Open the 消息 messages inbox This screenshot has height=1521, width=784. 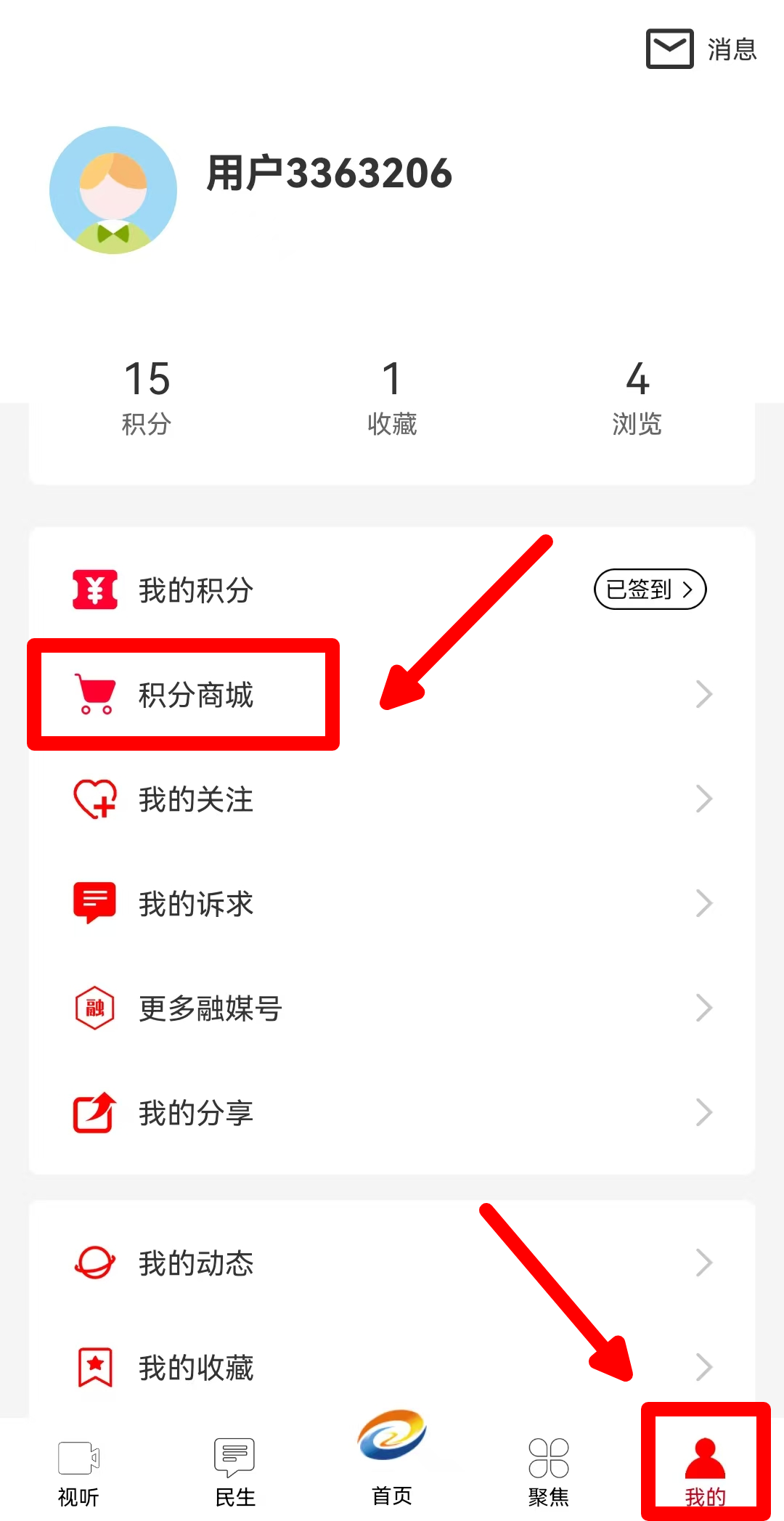tap(701, 49)
